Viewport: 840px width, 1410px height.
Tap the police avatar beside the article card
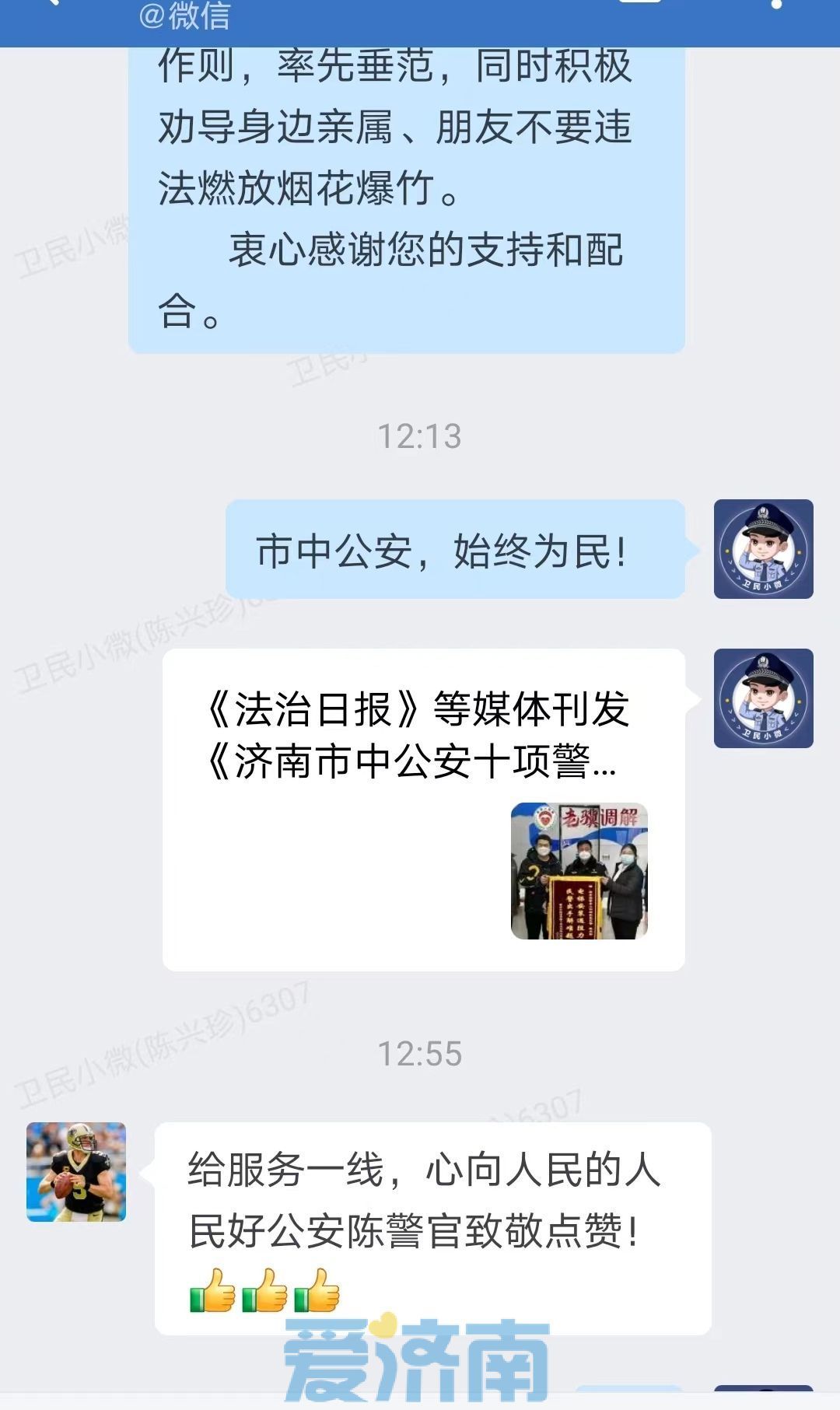coord(763,698)
